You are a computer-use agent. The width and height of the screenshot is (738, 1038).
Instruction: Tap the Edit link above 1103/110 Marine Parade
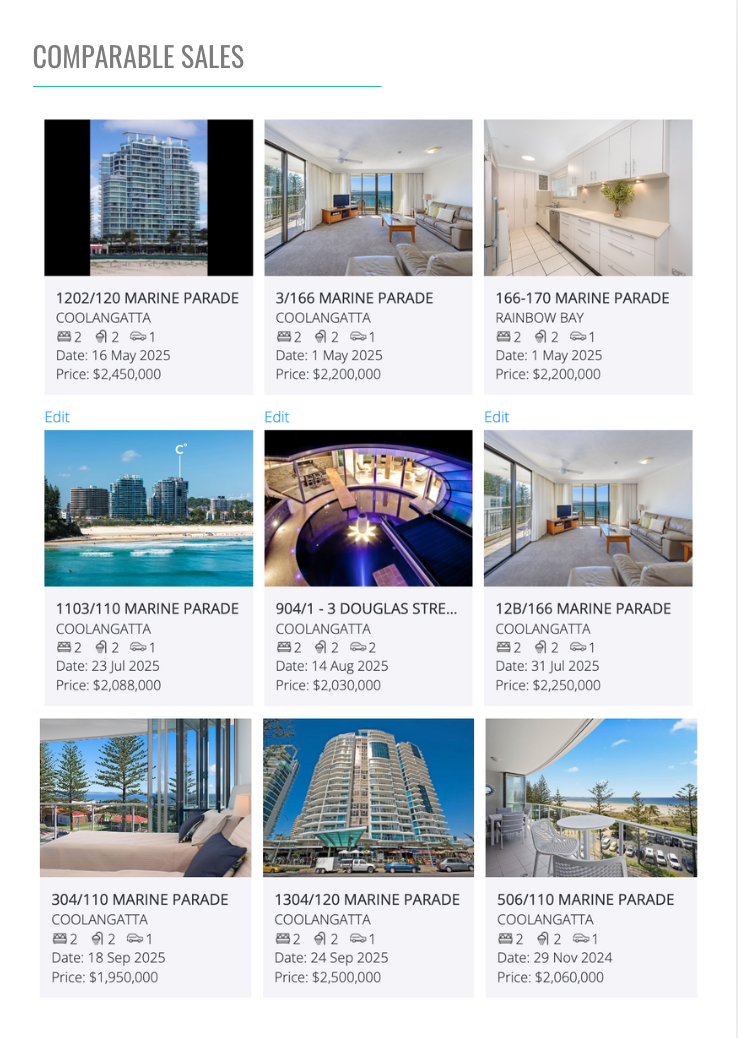(57, 417)
